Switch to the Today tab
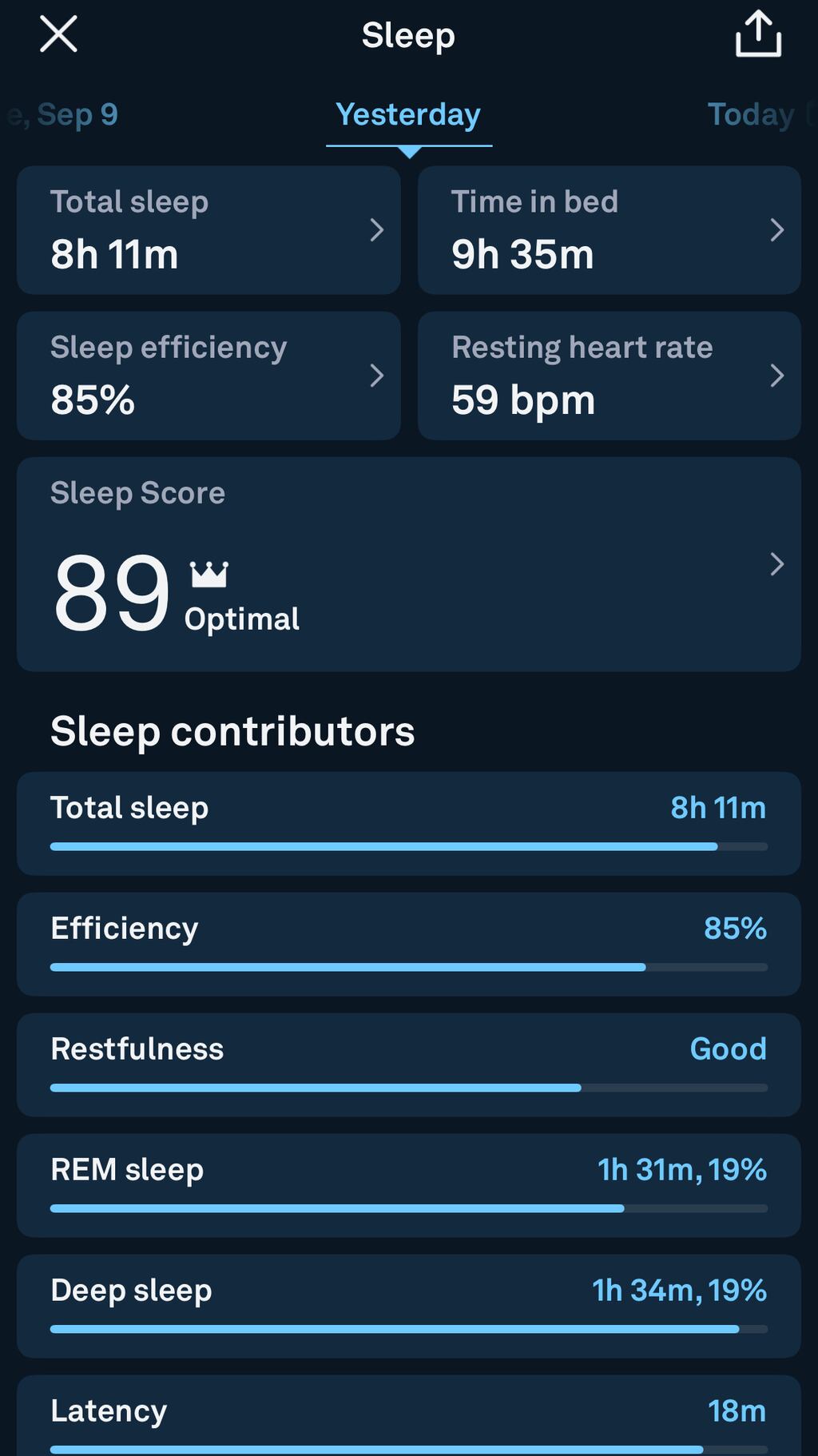Image resolution: width=818 pixels, height=1456 pixels. [749, 114]
